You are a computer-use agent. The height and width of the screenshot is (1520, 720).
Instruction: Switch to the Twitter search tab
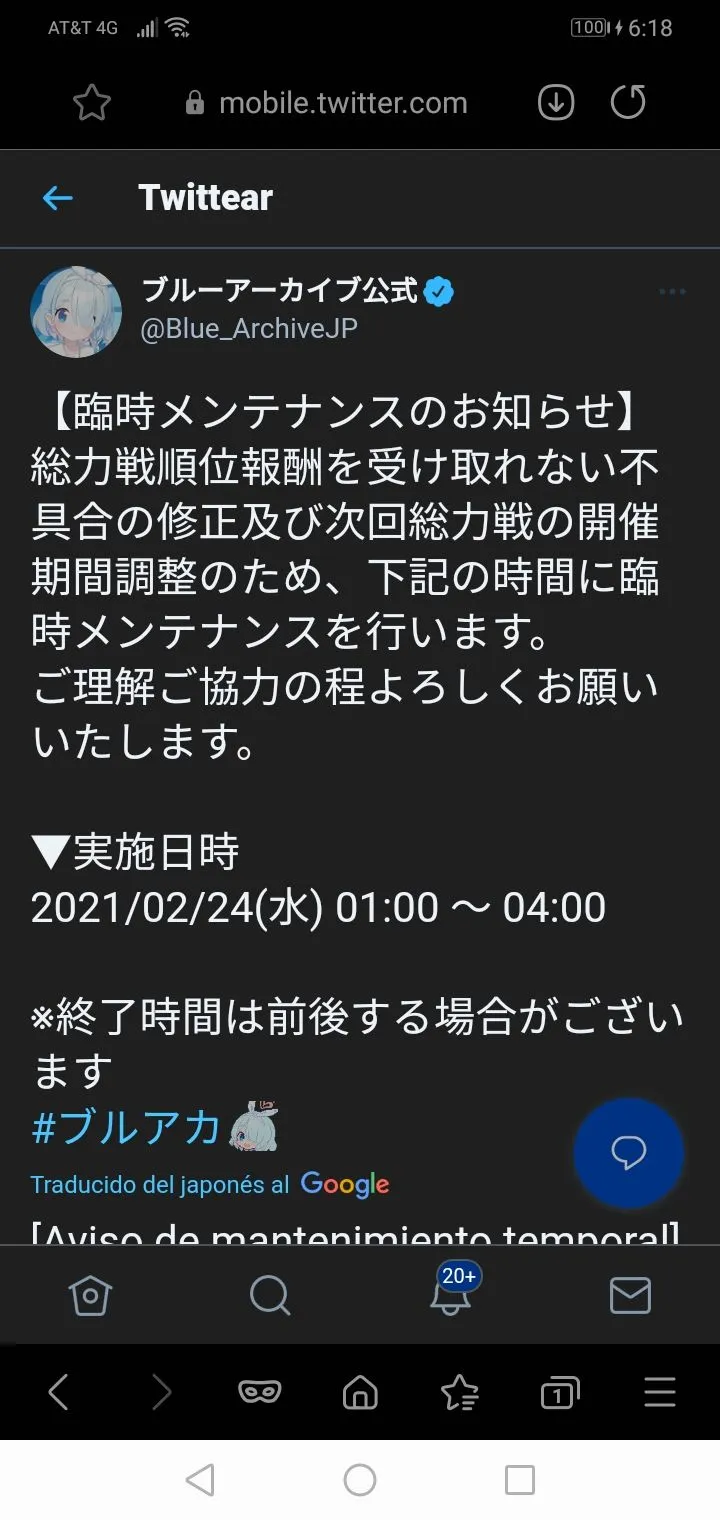269,1296
